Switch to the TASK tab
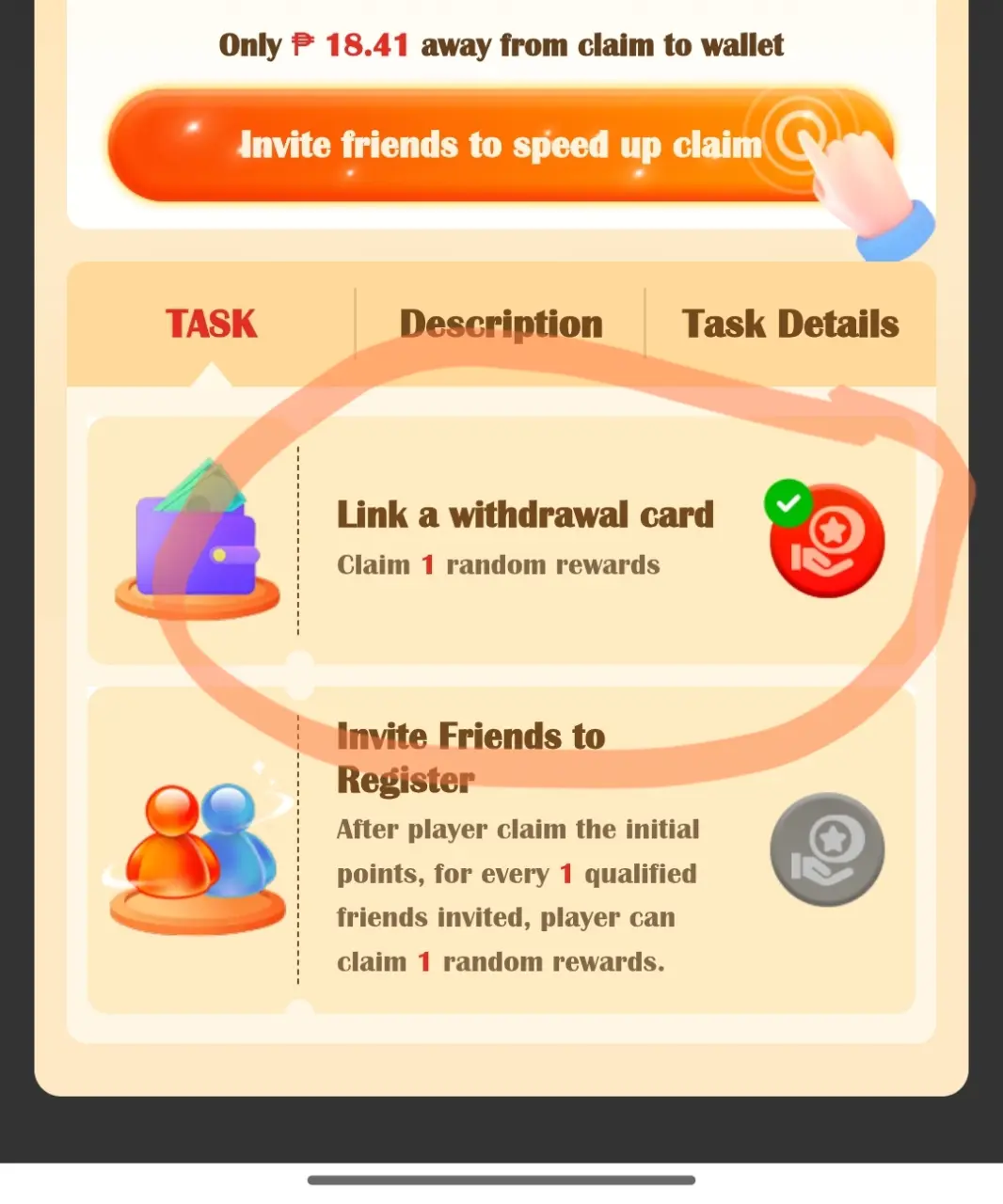1003x1204 pixels. click(x=211, y=325)
